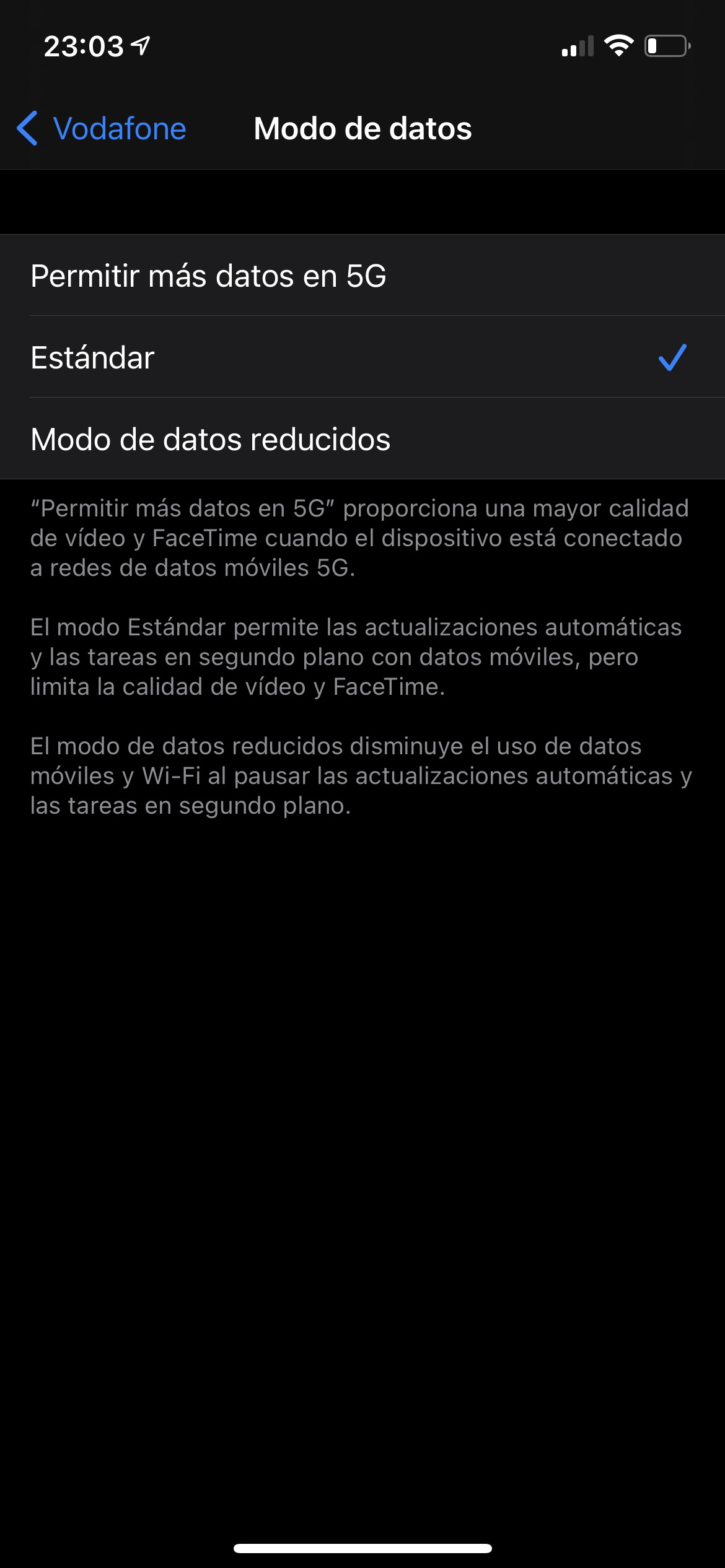
Task: Enable Modo de datos reducidos
Action: (x=362, y=439)
